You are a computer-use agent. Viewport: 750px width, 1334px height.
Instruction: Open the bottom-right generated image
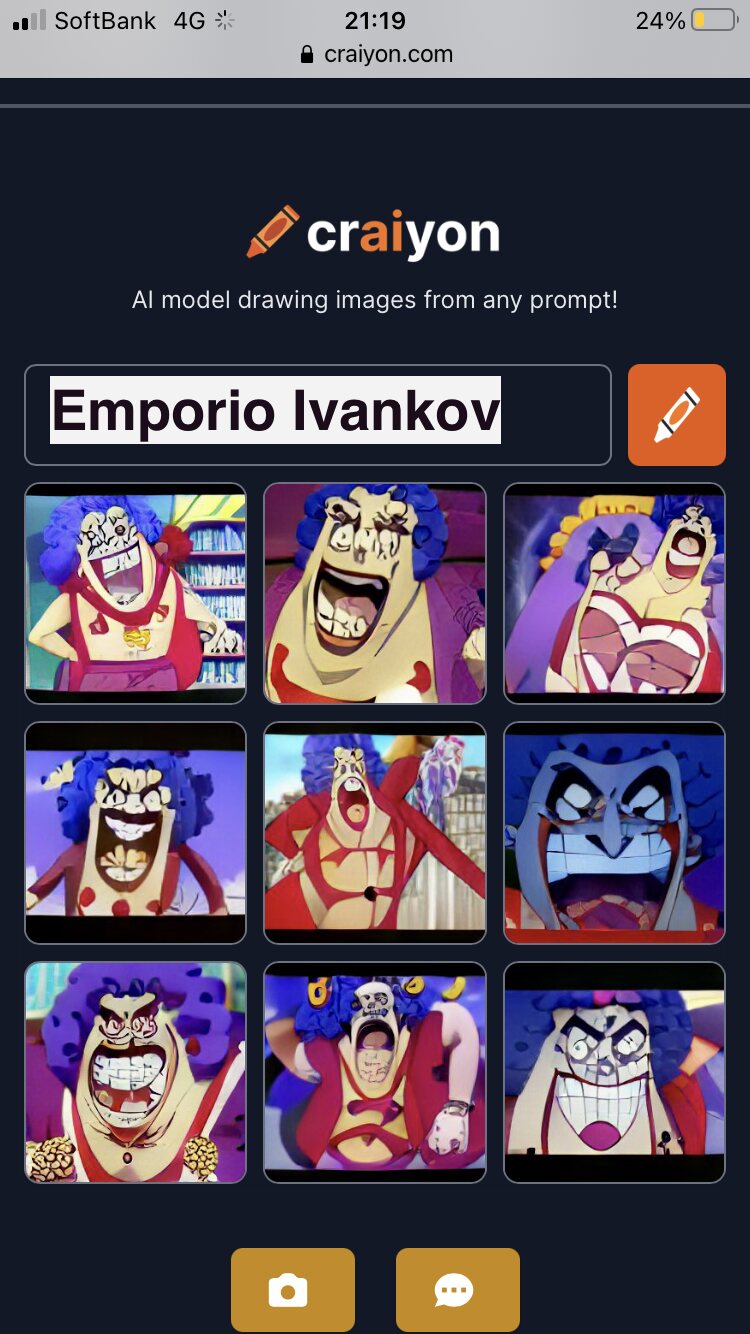(614, 1072)
